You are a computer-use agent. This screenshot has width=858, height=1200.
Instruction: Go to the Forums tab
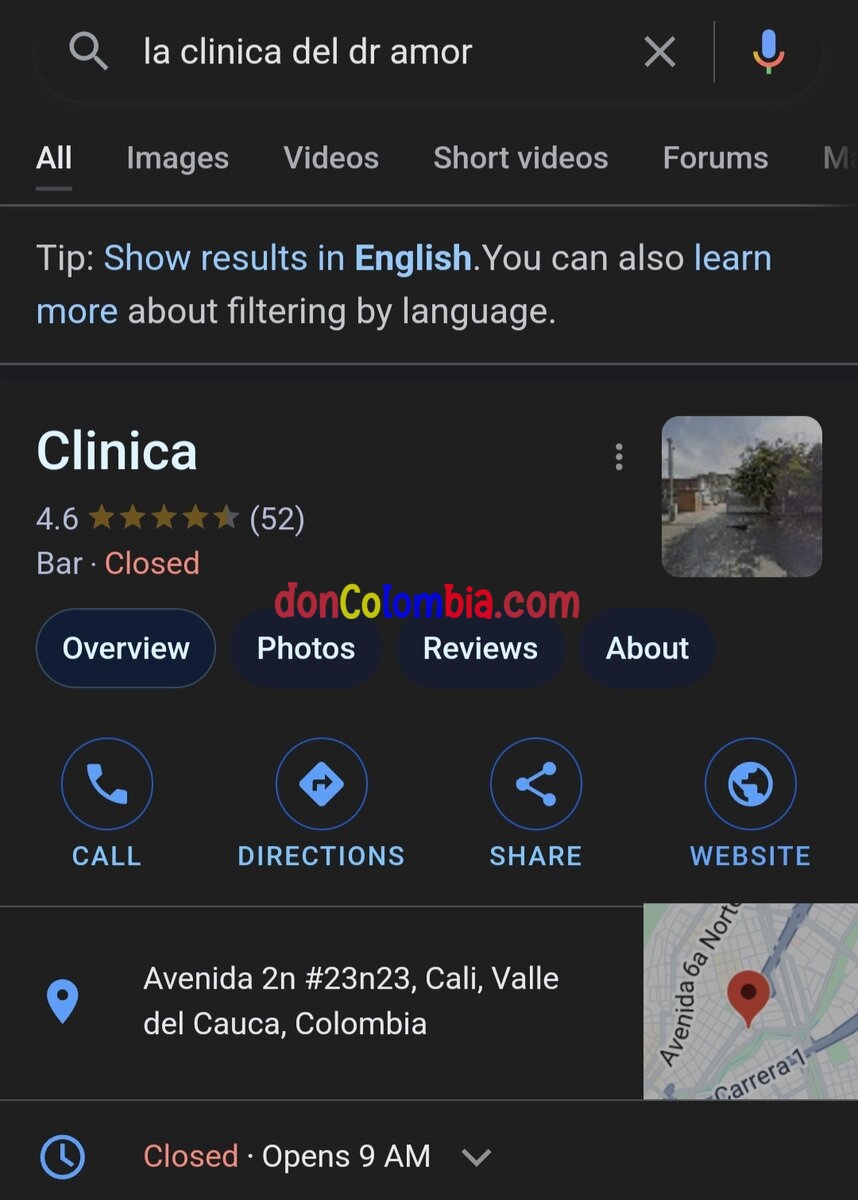[715, 158]
